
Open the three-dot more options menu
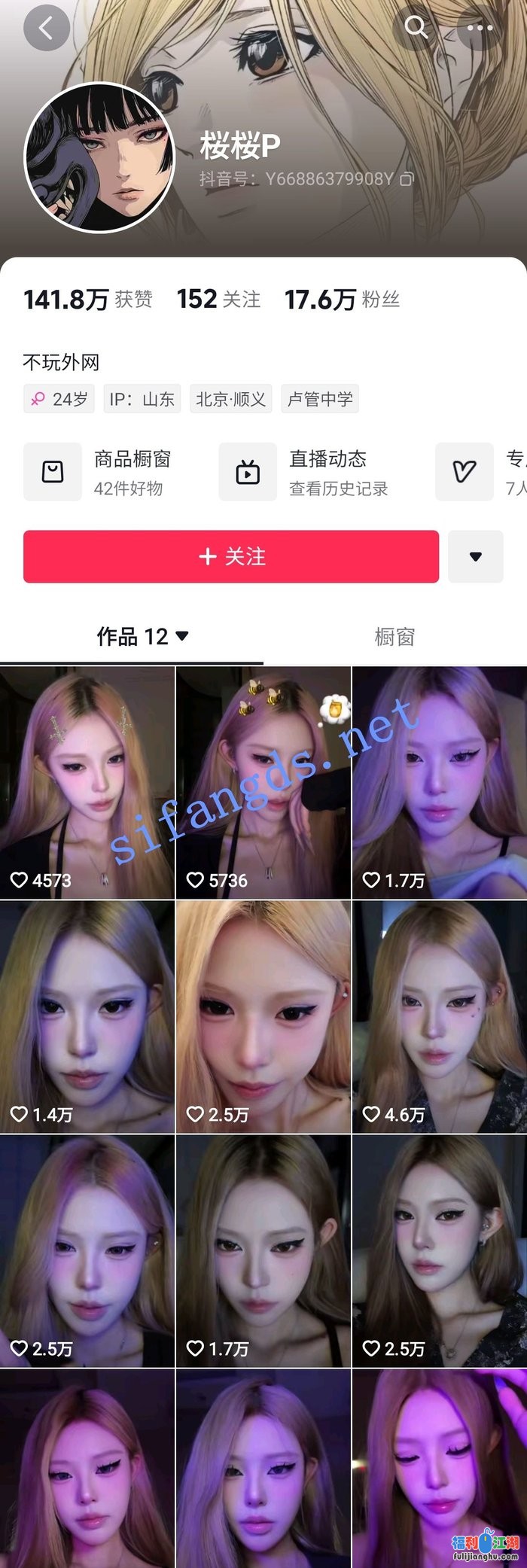[x=480, y=29]
